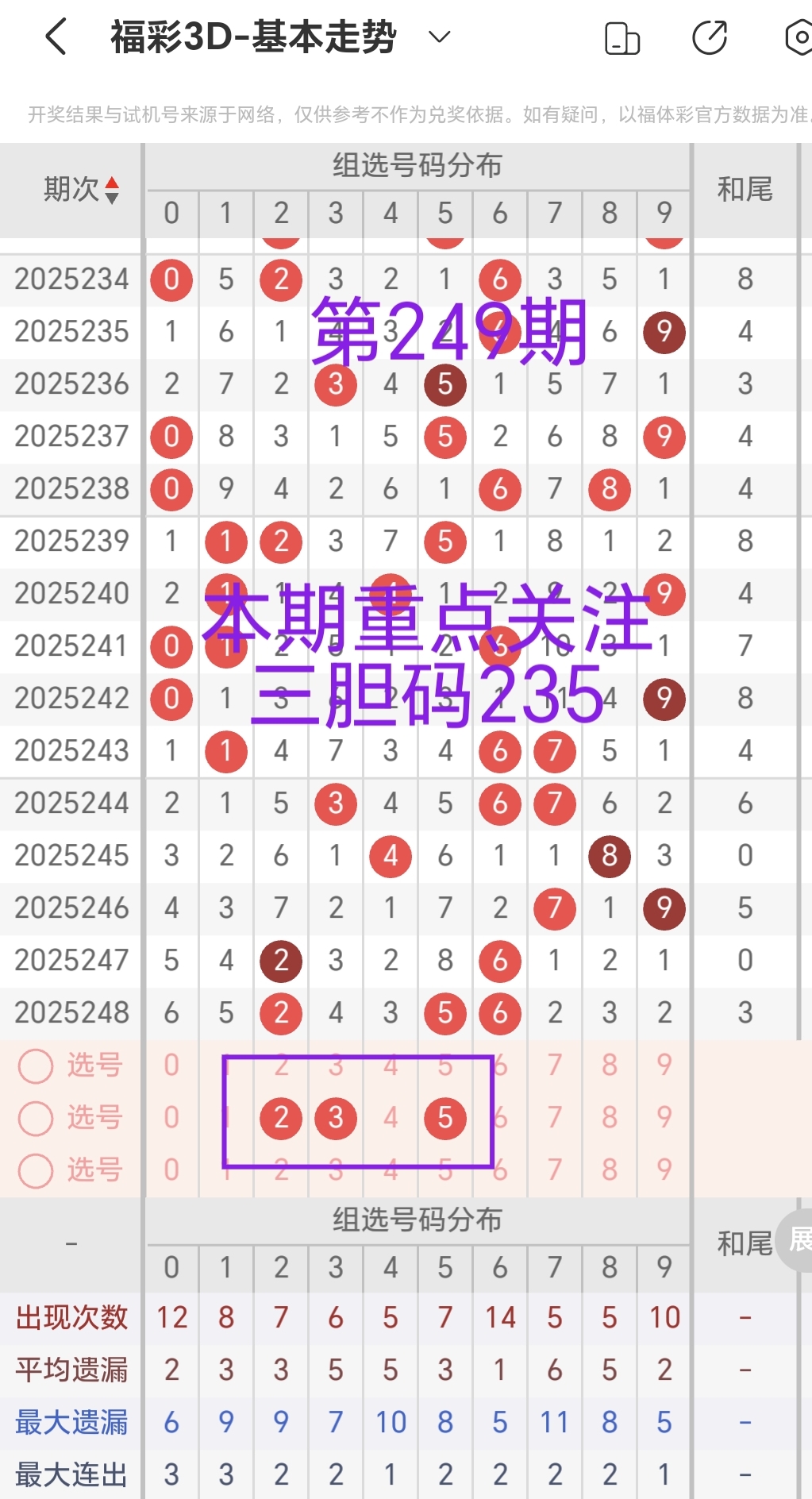Tap the draw number 2025248 row

point(71,1012)
